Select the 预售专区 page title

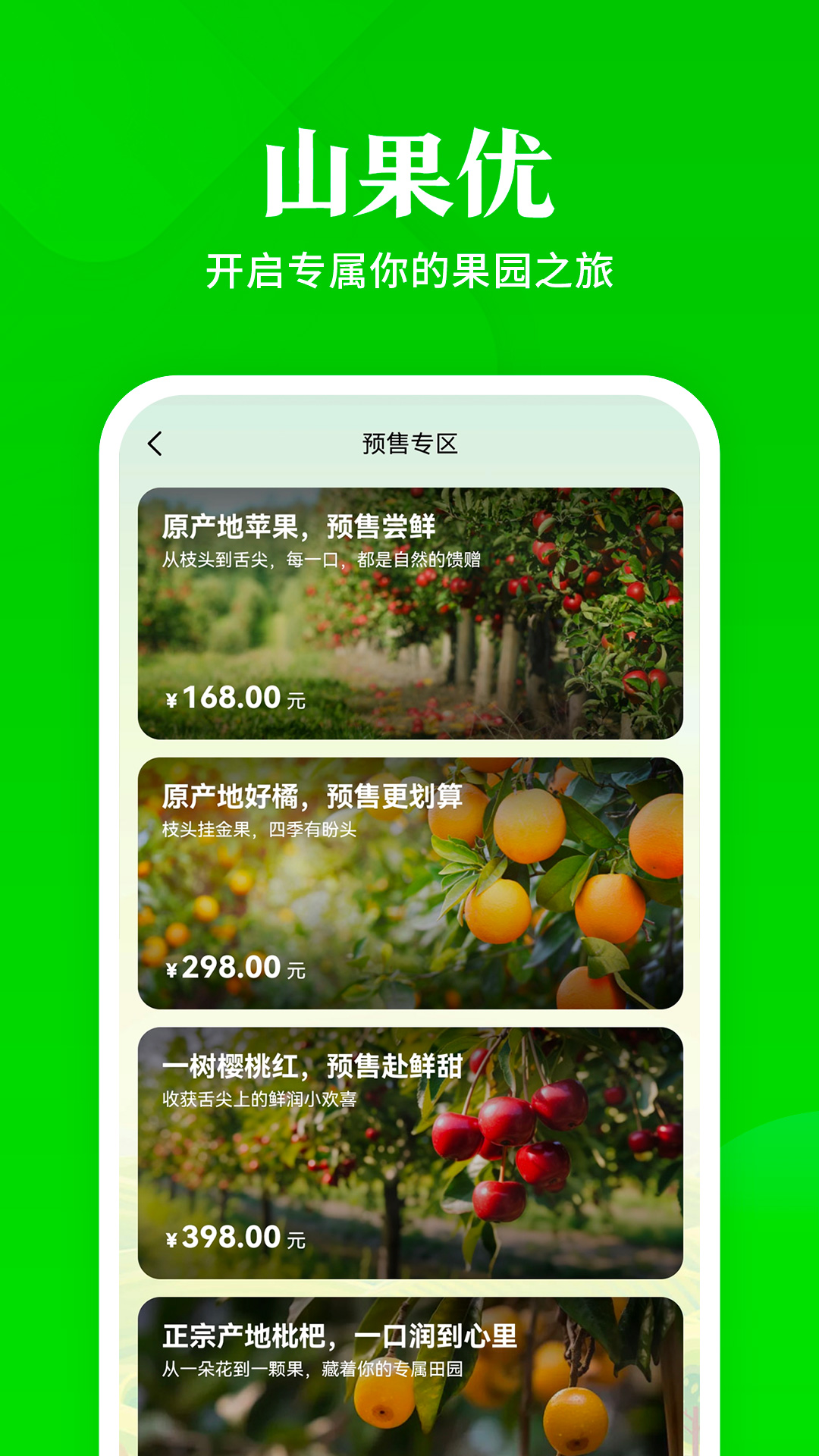pyautogui.click(x=409, y=441)
